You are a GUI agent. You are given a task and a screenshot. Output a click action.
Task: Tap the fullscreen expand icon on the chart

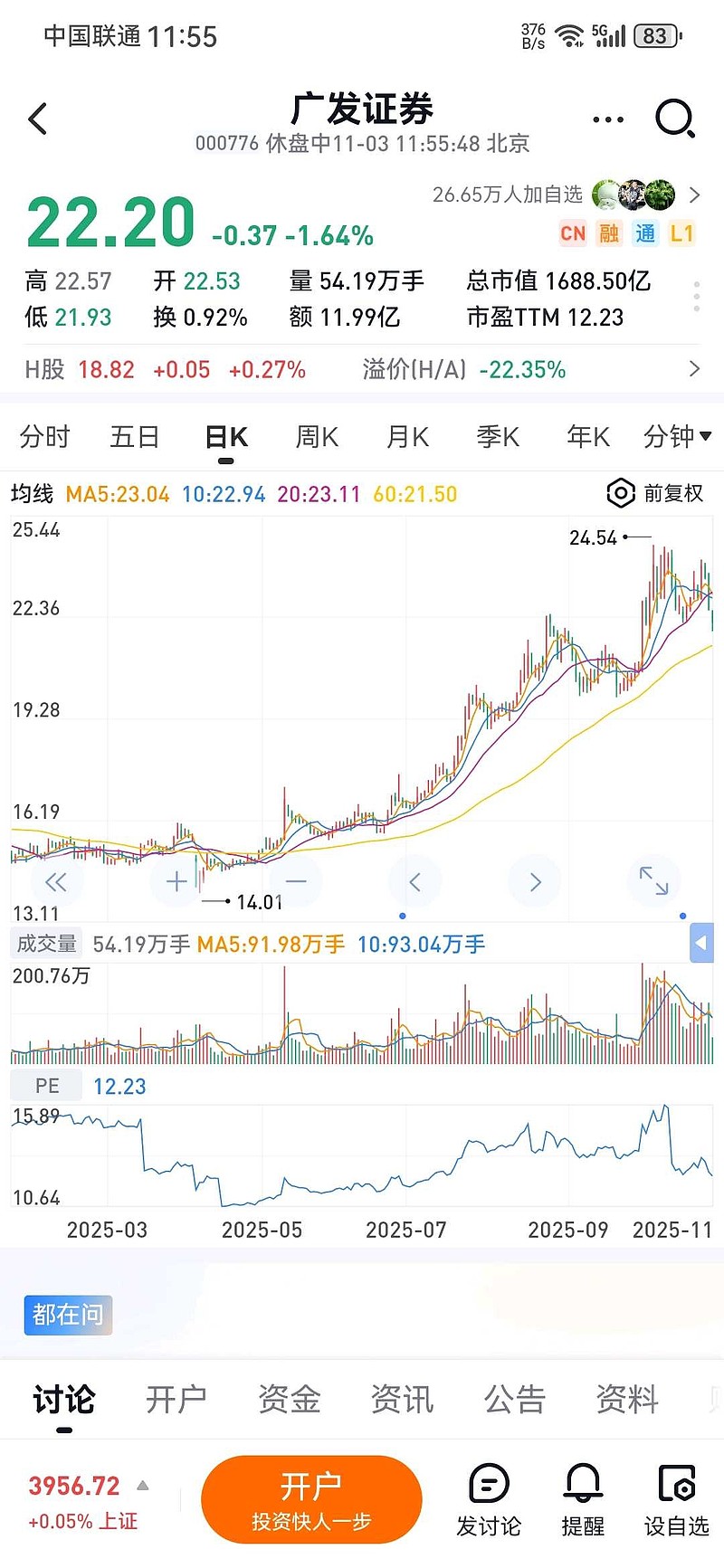(x=653, y=880)
